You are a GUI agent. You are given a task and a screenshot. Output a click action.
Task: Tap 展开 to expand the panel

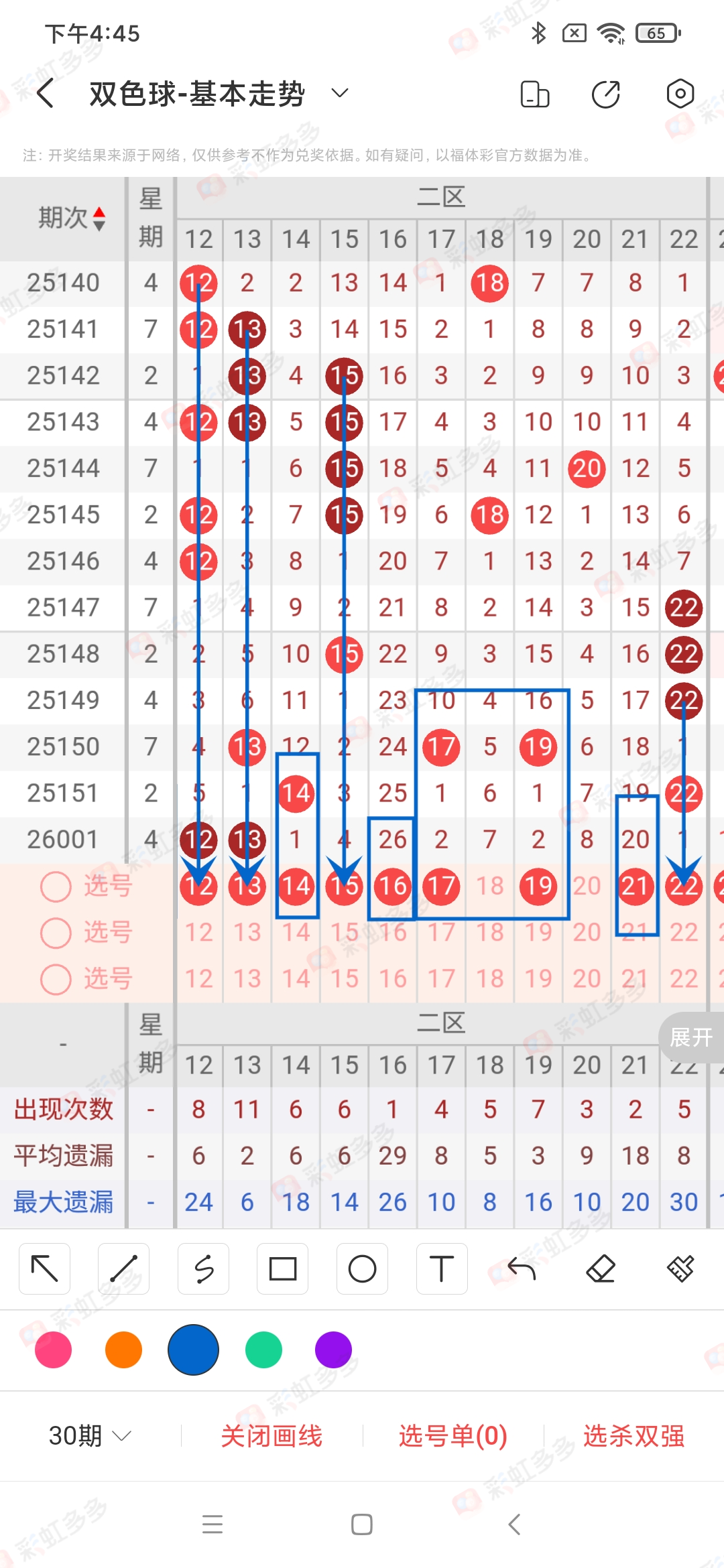pyautogui.click(x=692, y=1037)
